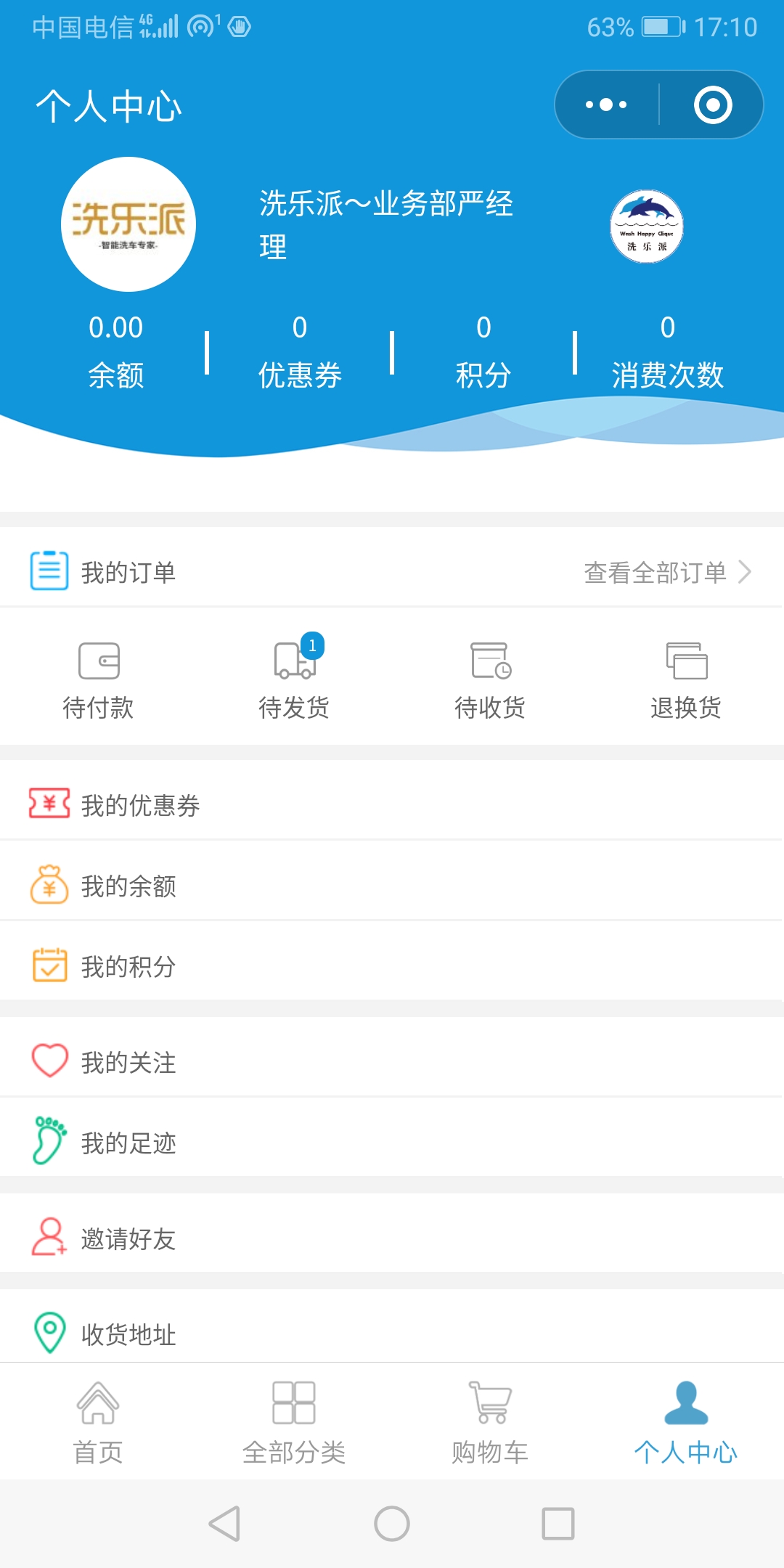
Task: Tap the system back button
Action: [224, 1523]
